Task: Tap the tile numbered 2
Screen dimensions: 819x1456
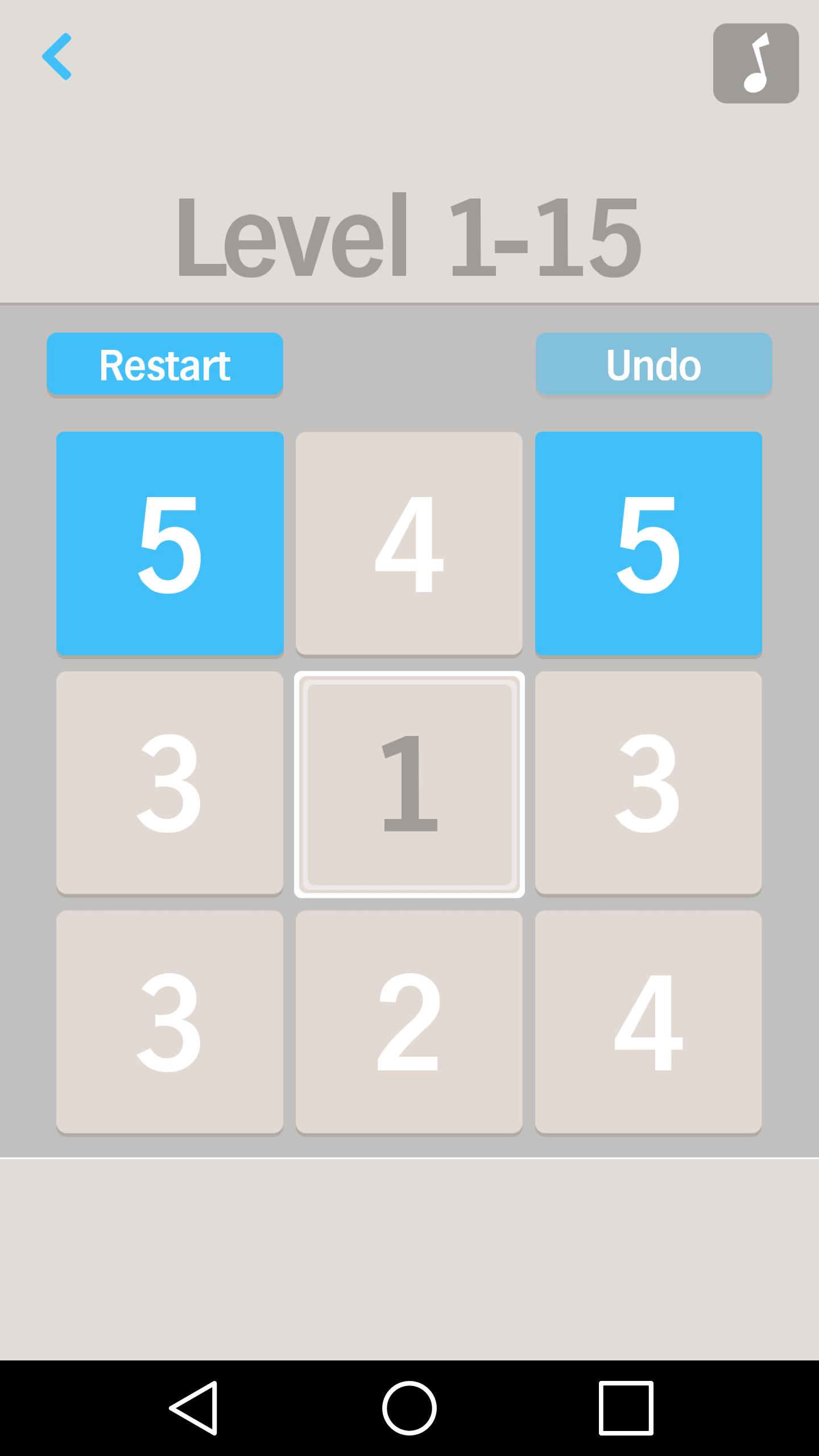Action: tap(409, 1022)
